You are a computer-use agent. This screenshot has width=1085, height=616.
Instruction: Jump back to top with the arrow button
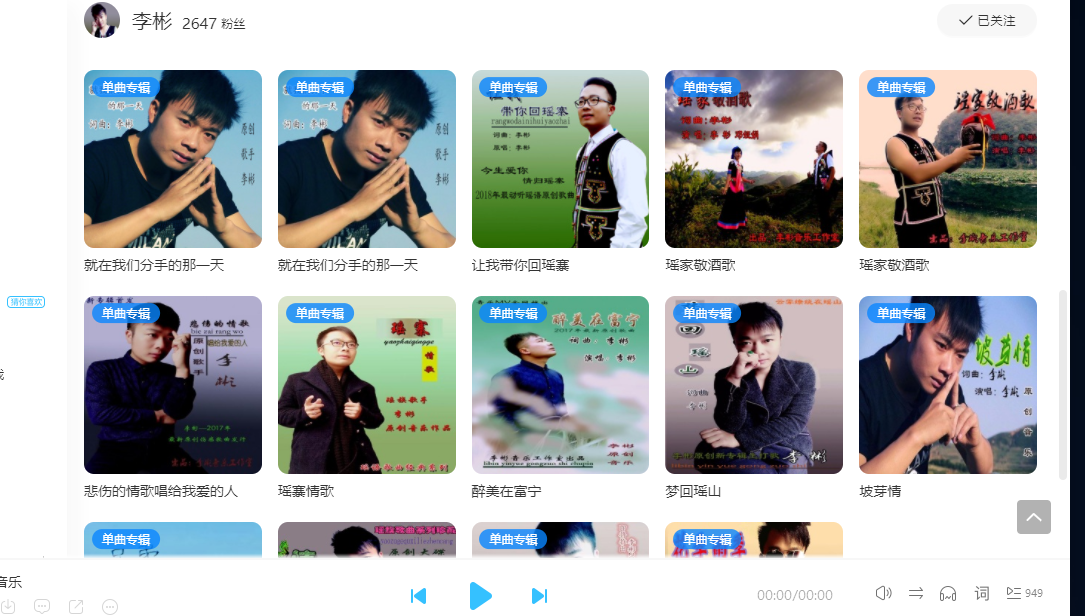coord(1034,517)
